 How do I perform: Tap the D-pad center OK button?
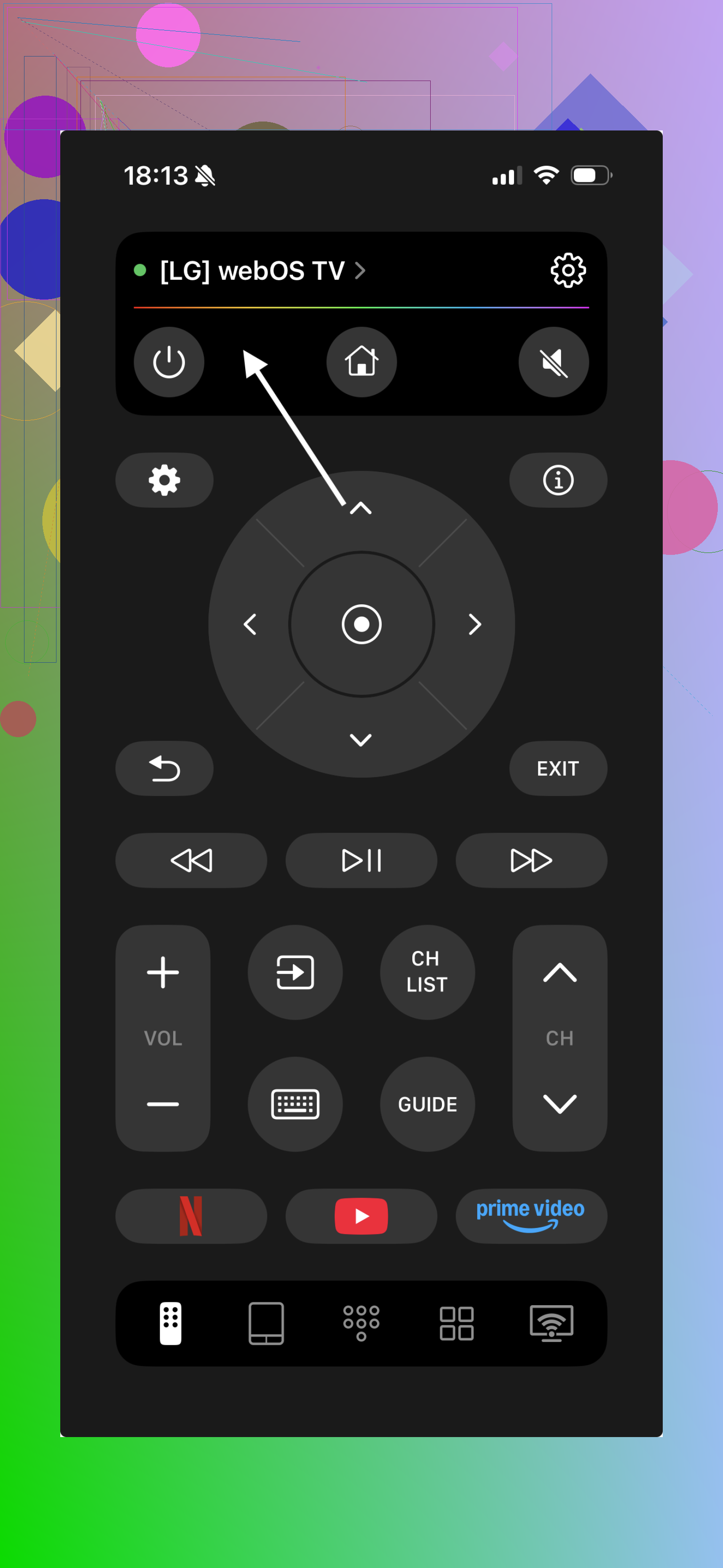[x=361, y=624]
